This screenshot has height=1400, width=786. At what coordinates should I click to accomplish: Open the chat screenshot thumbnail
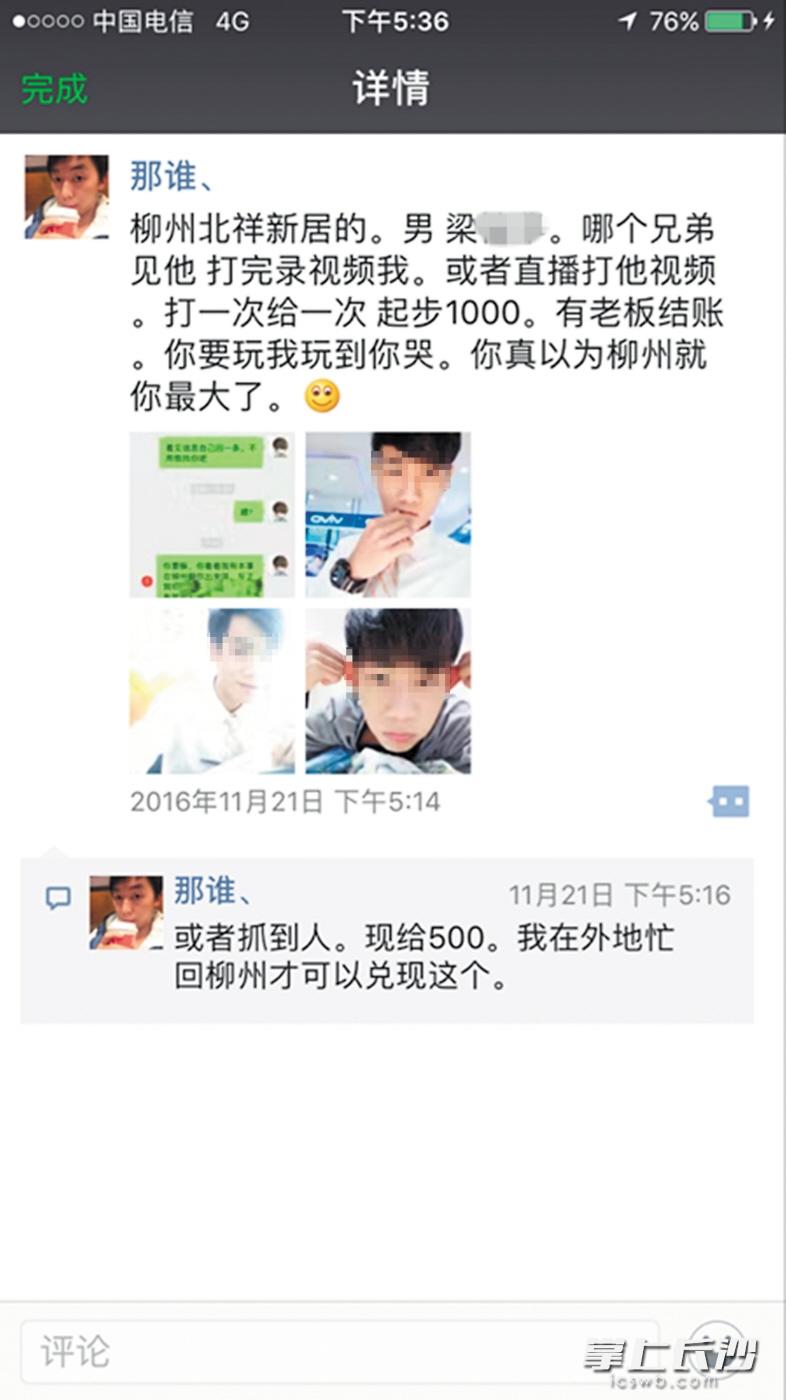[212, 515]
